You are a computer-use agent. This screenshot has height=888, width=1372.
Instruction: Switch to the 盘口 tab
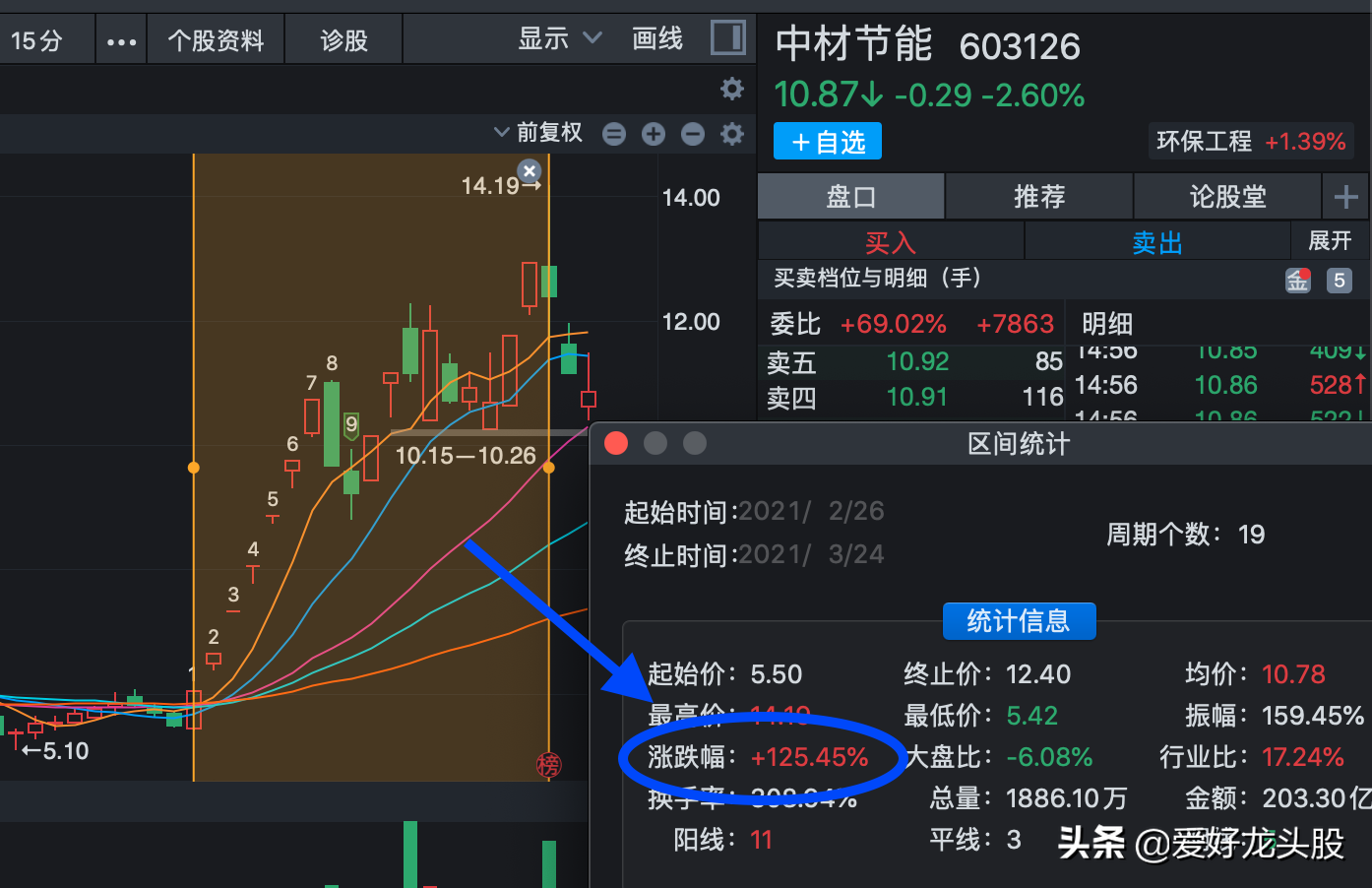[851, 197]
